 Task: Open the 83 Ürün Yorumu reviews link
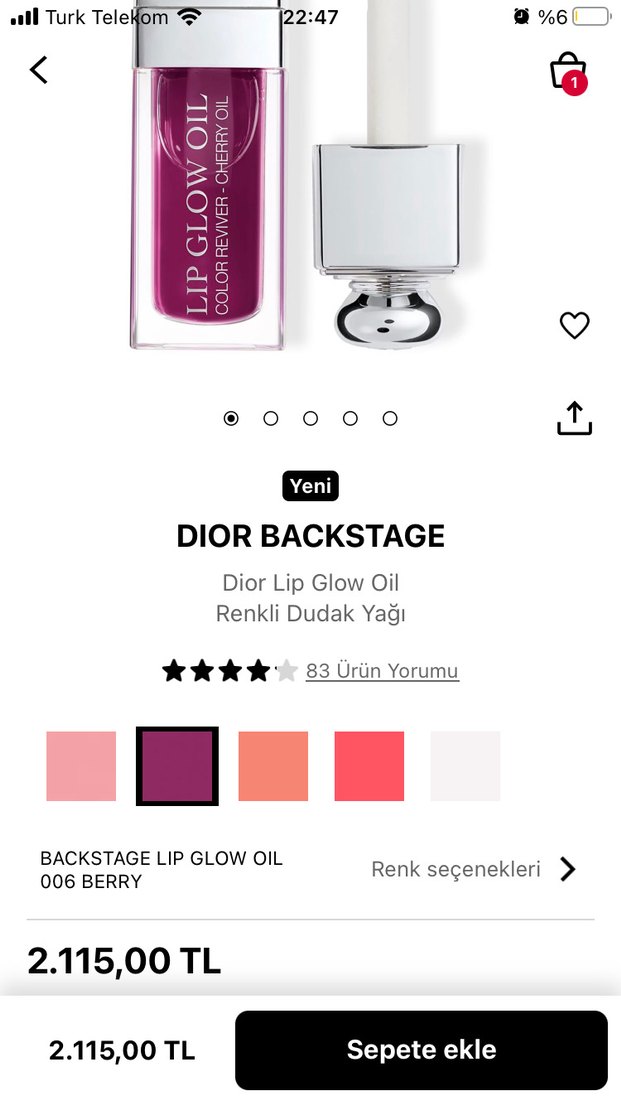[x=382, y=670]
